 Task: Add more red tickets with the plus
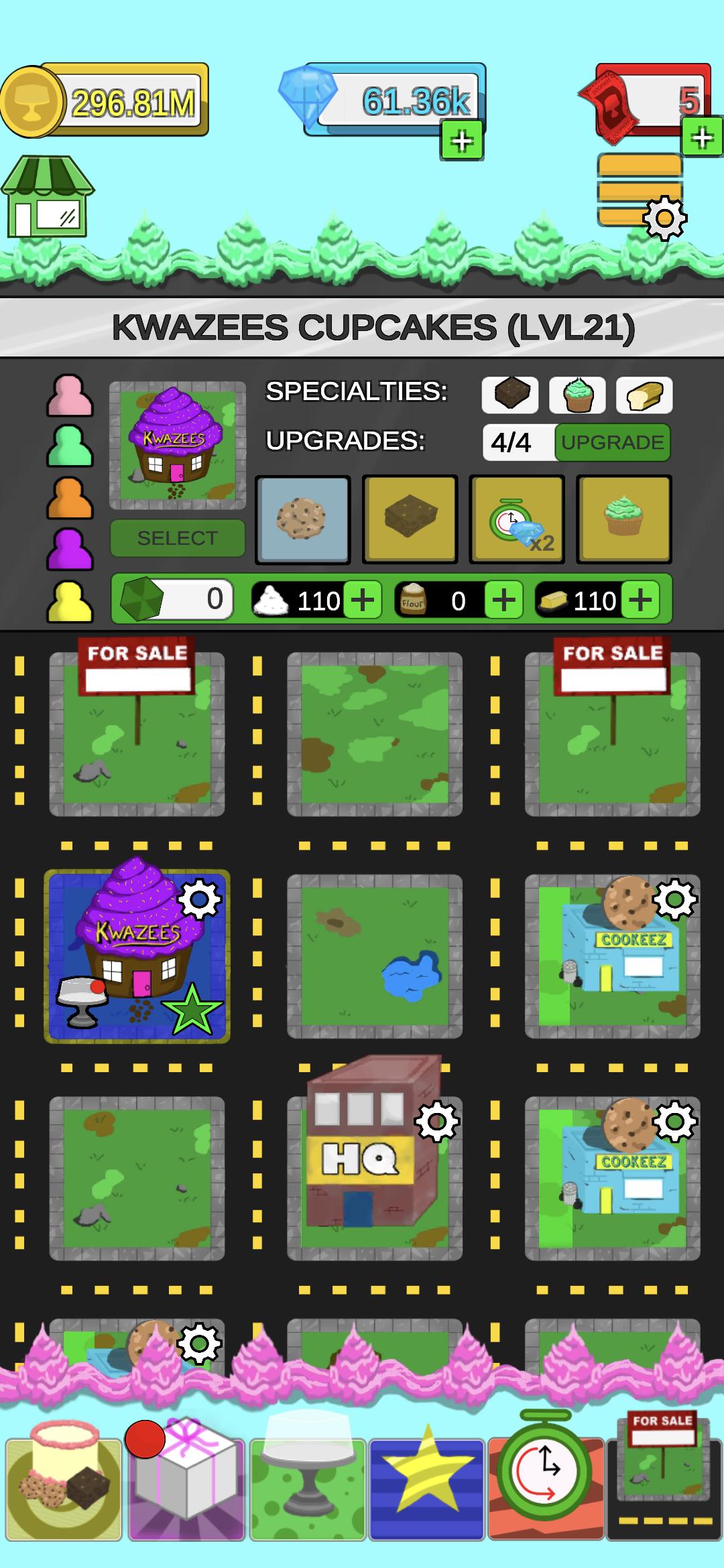point(702,137)
